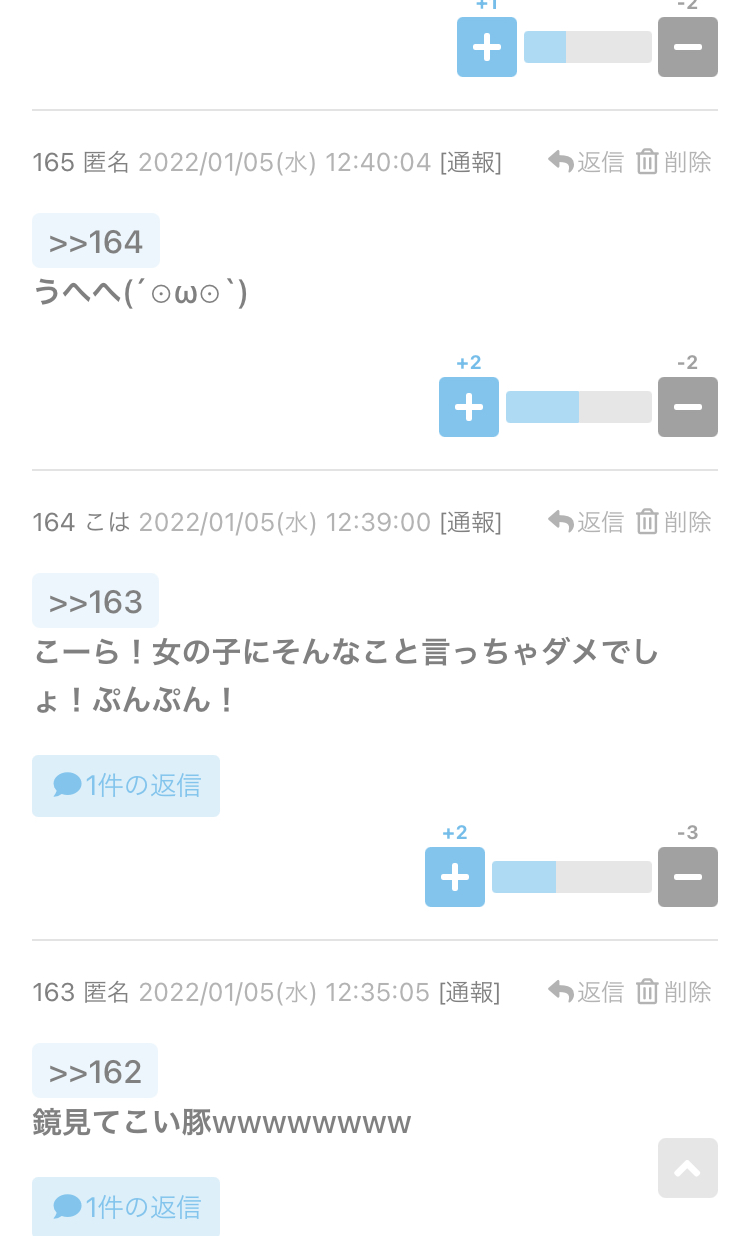Jump back to top with the arrow button
744x1236 pixels.
[x=688, y=1168]
